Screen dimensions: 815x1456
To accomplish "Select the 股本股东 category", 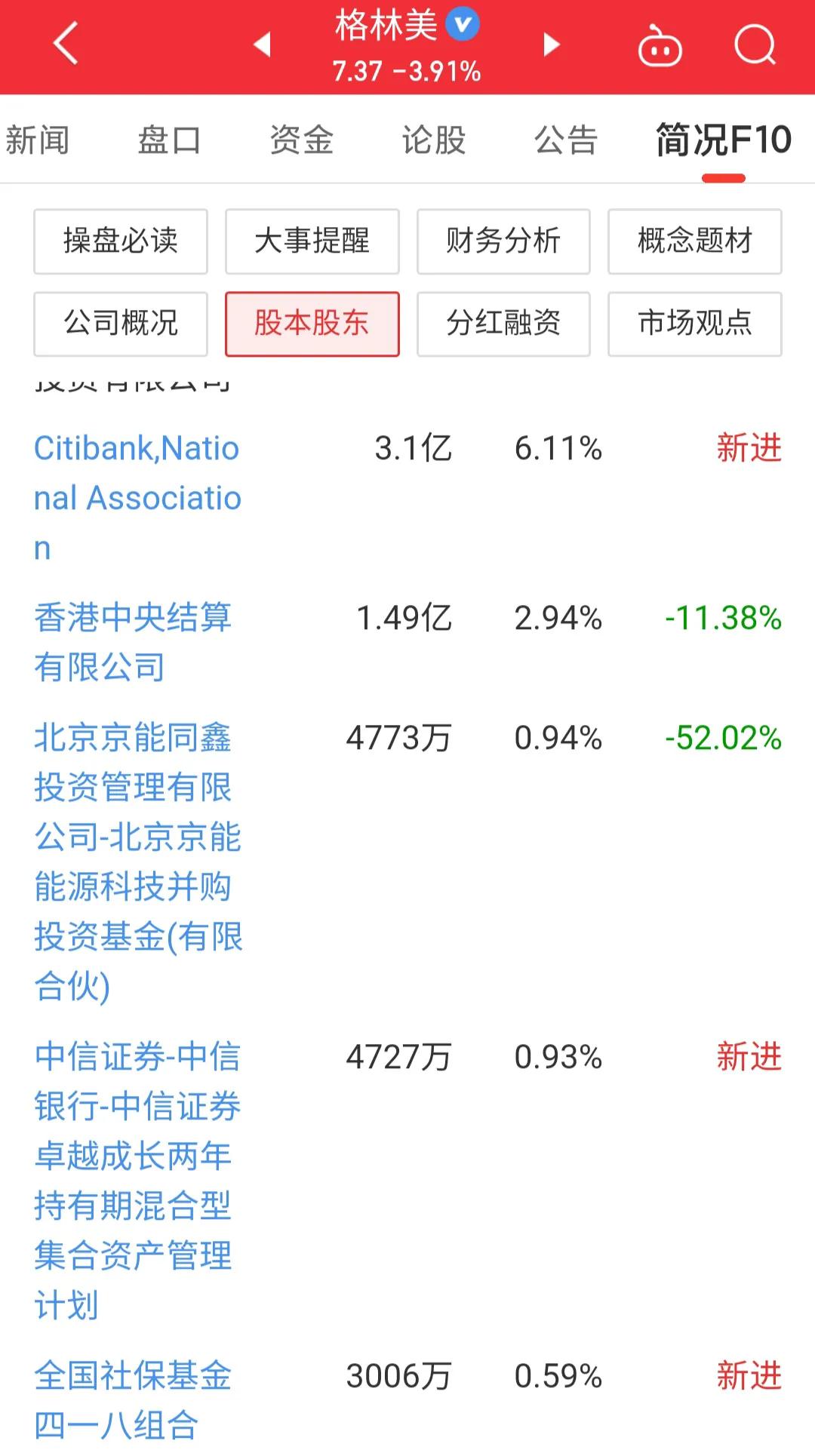I will 312,324.
